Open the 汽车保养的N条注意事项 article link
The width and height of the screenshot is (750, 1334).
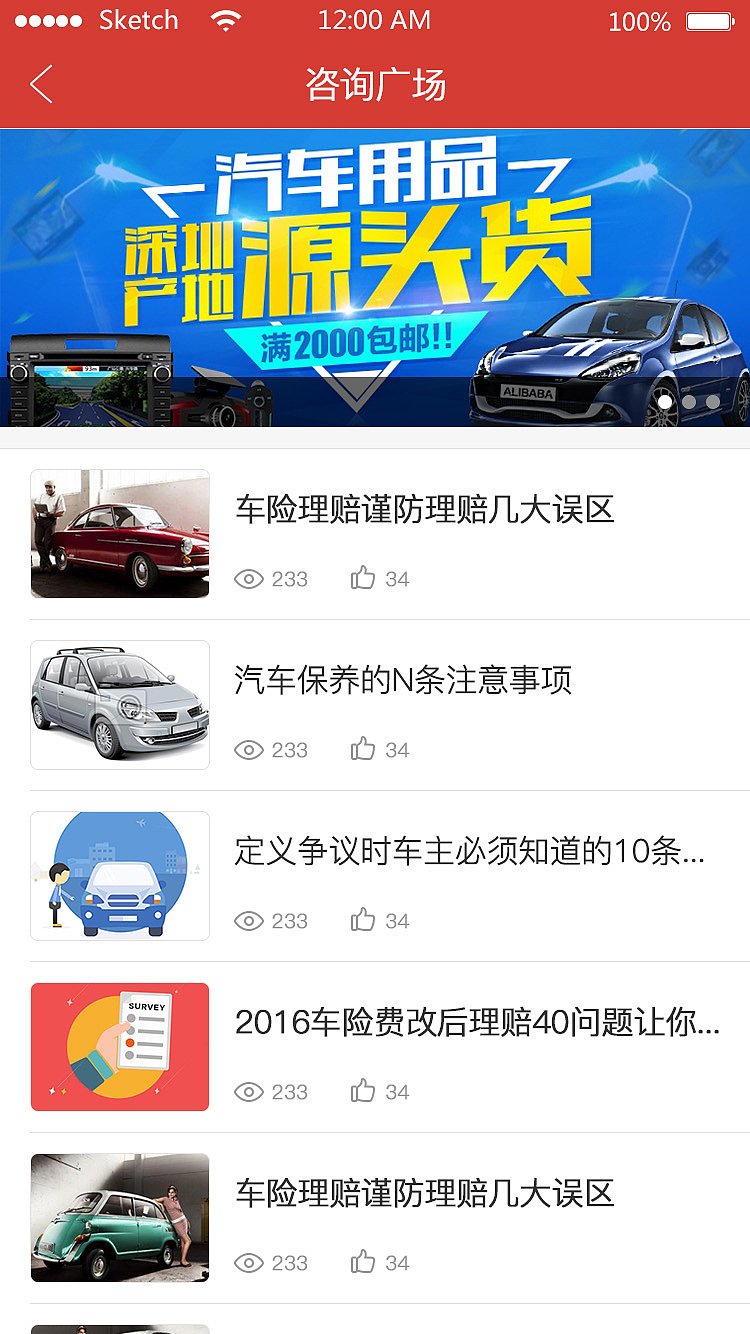point(402,681)
